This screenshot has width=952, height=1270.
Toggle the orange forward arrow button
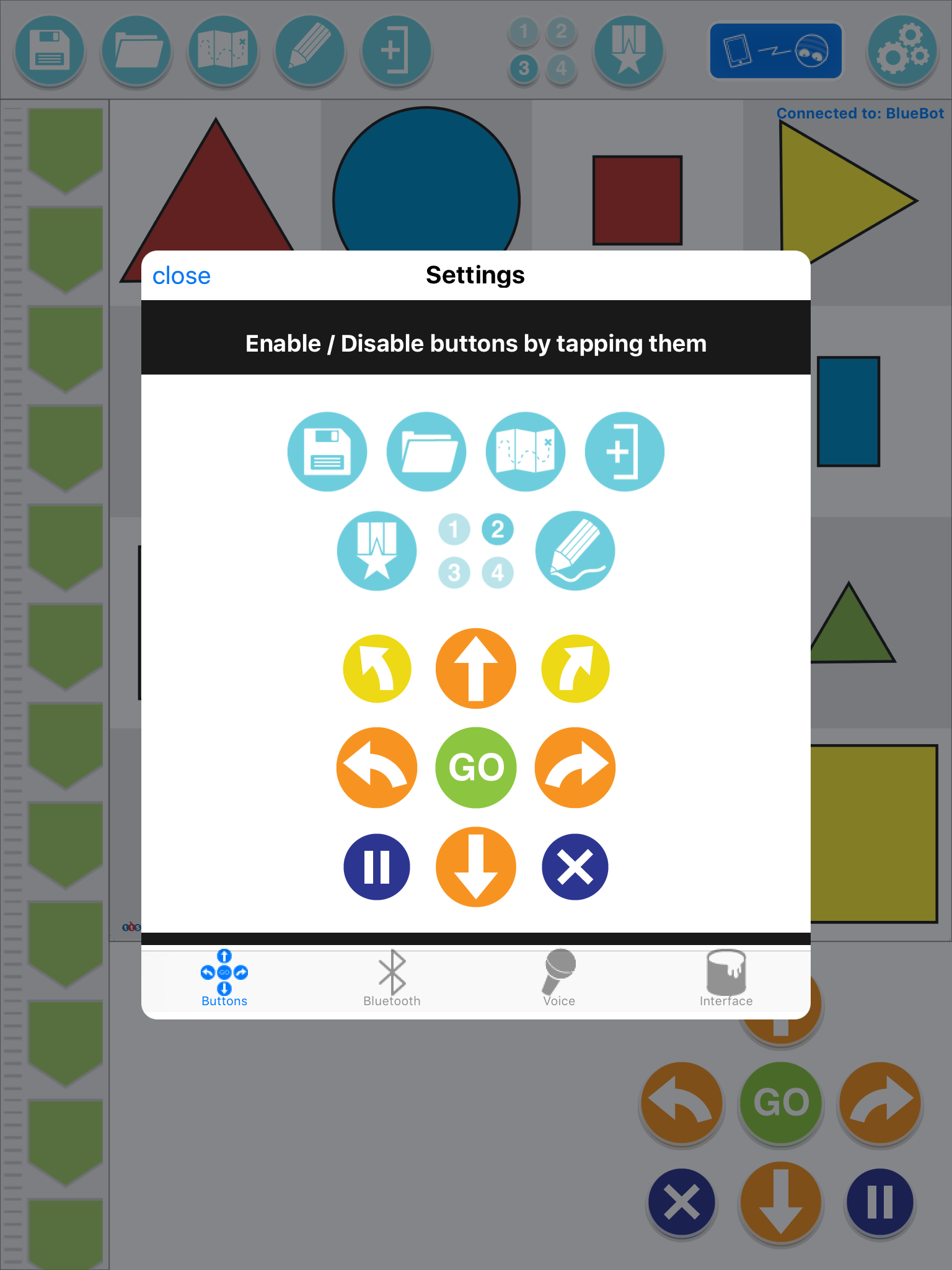(476, 668)
